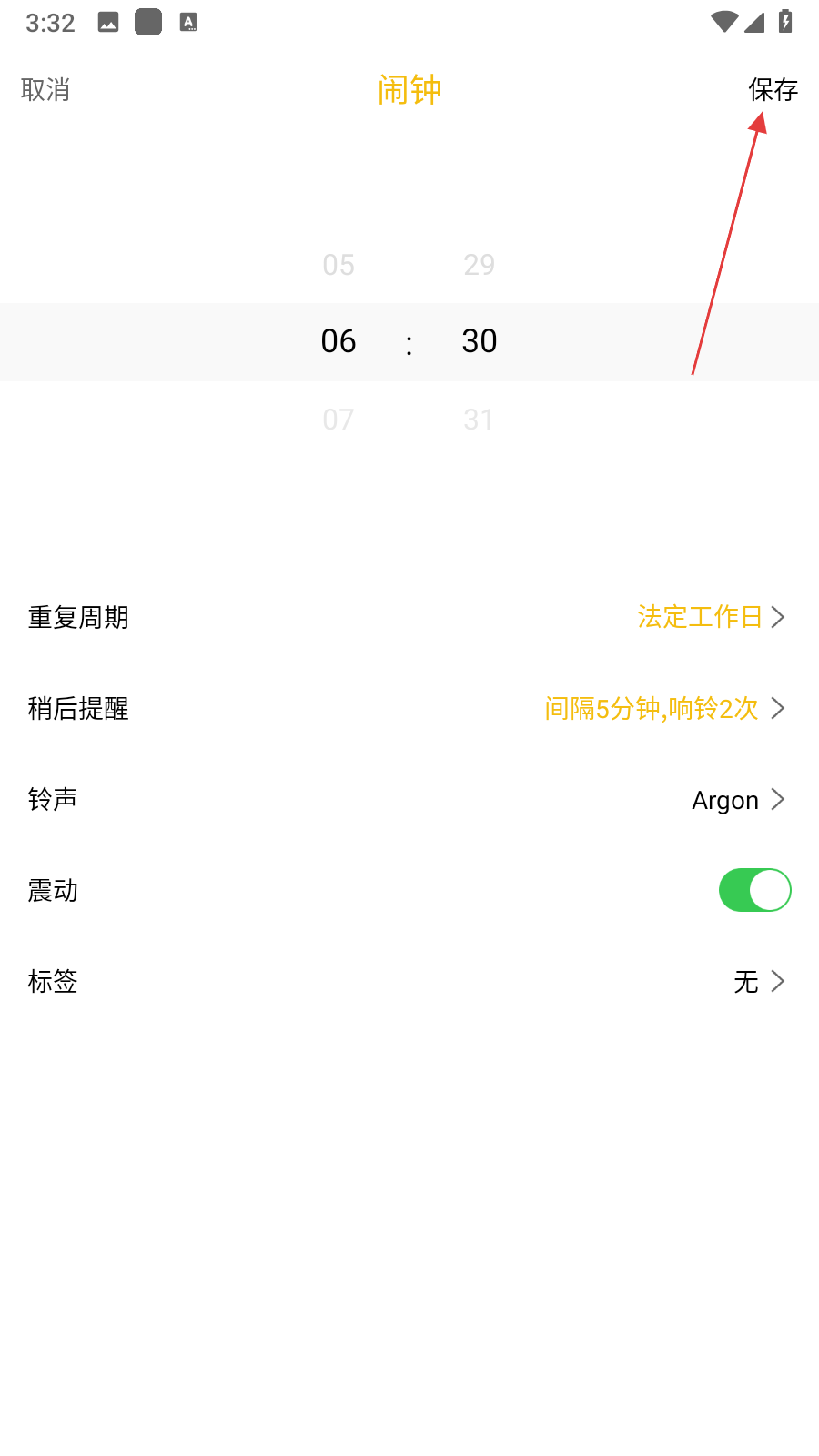The image size is (819, 1456).
Task: Save the alarm with 保存
Action: [x=773, y=90]
